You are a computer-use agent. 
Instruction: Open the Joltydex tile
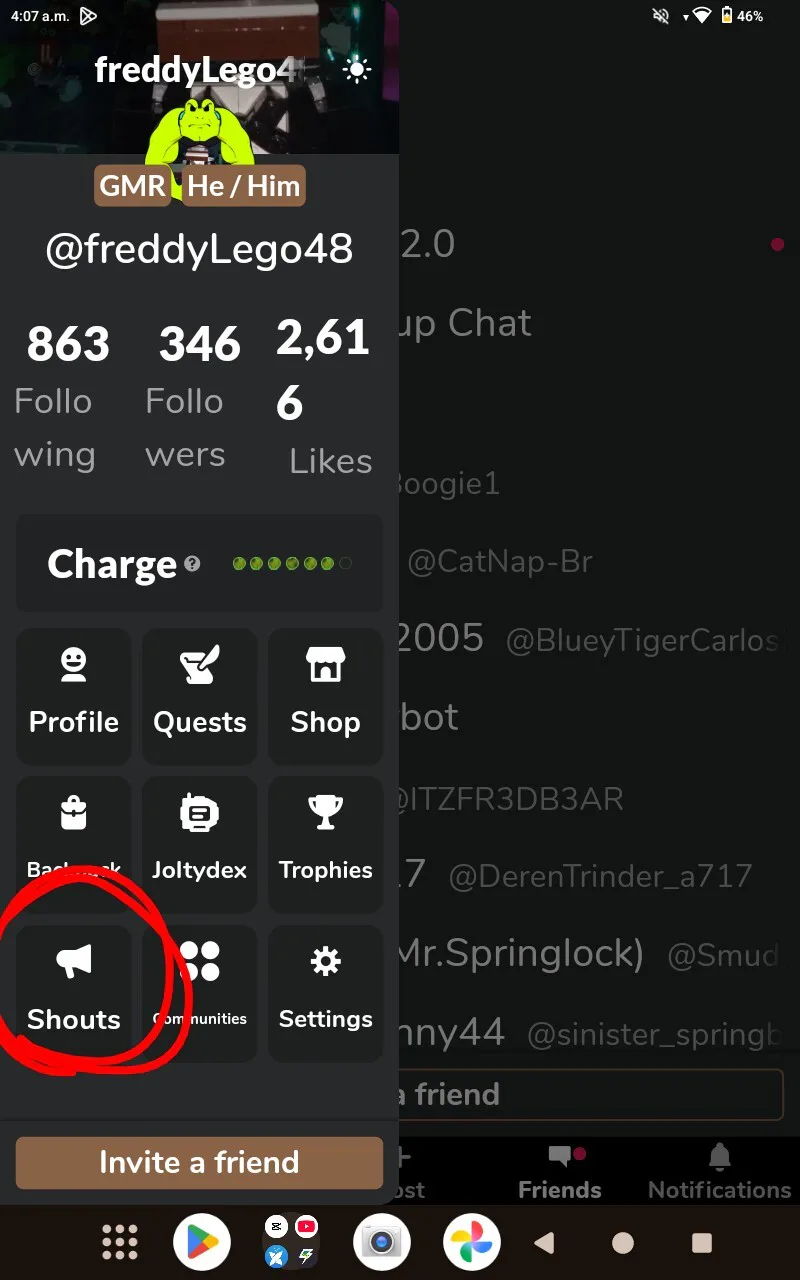coord(200,844)
